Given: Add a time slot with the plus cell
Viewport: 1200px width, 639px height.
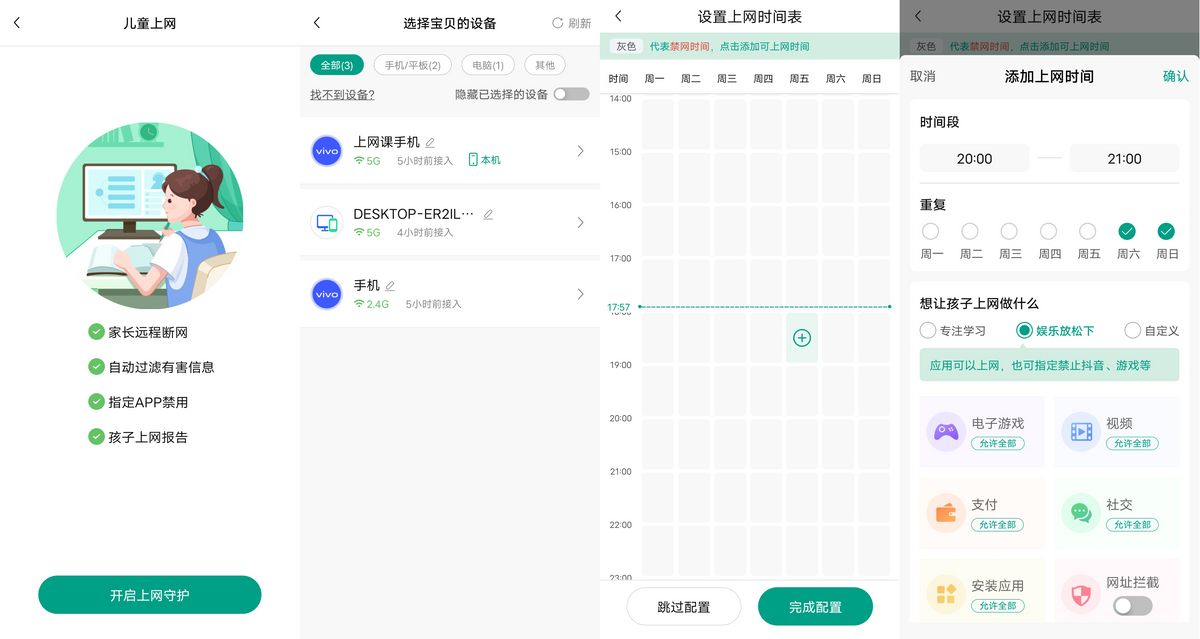Looking at the screenshot, I should [801, 338].
